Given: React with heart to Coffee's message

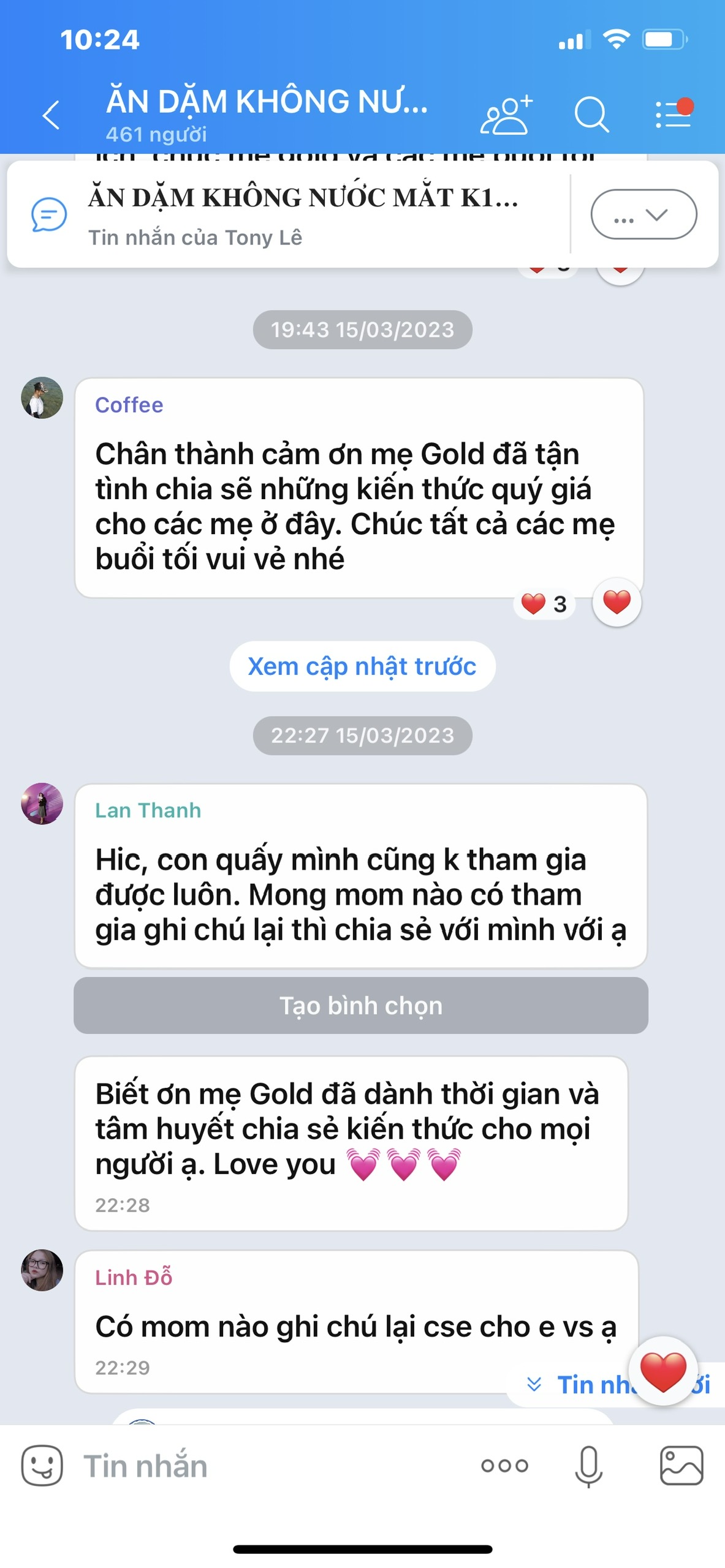Looking at the screenshot, I should tap(617, 602).
